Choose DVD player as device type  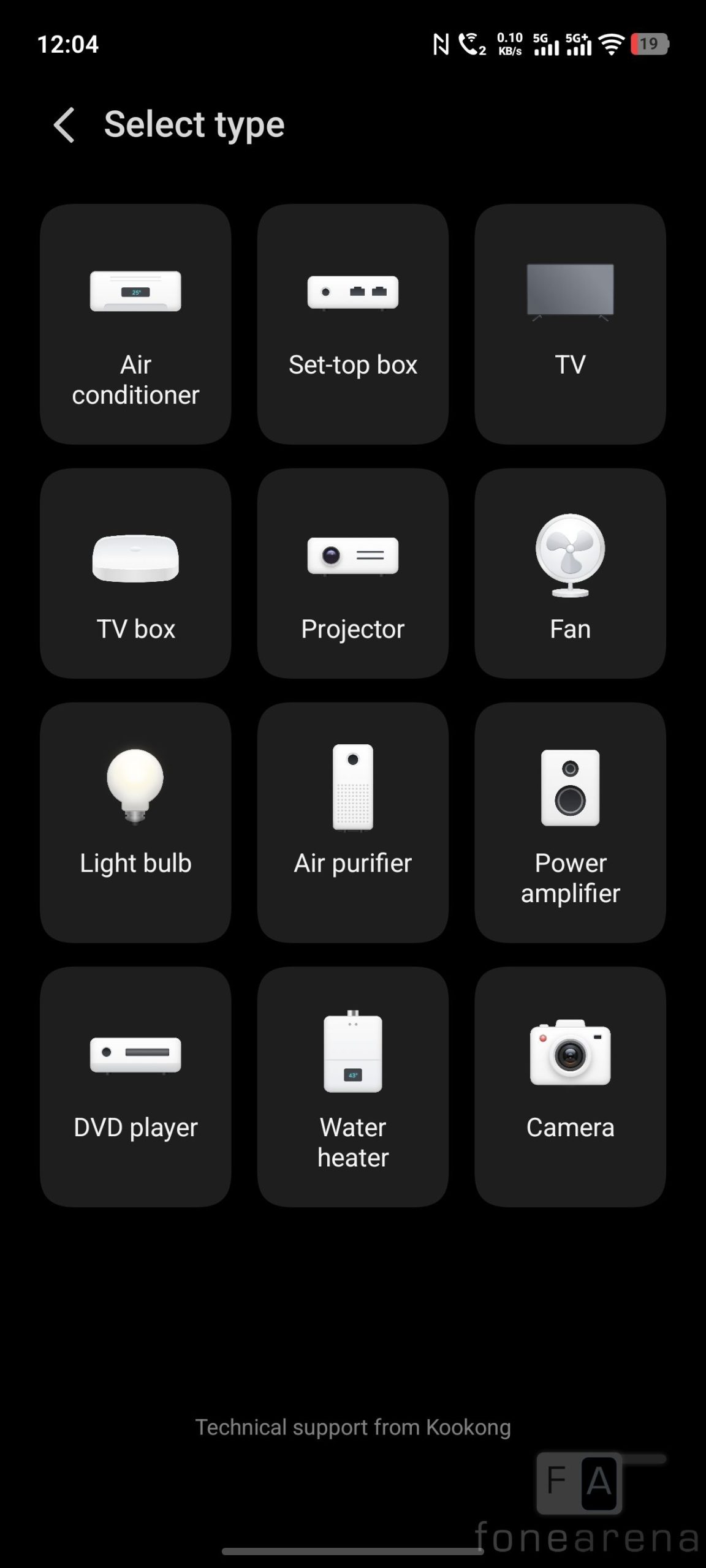[x=135, y=1087]
